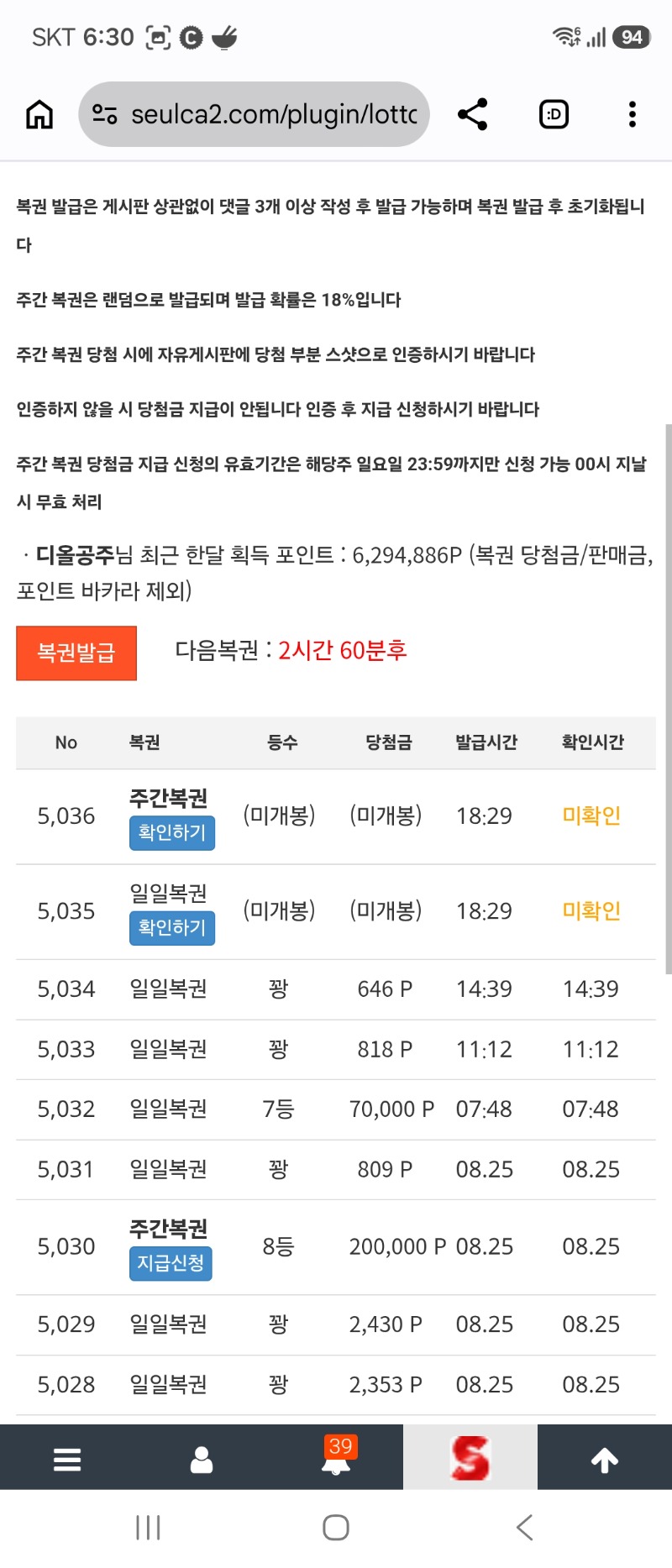Tap the seulca2.com address bar
672x1568 pixels.
254,114
